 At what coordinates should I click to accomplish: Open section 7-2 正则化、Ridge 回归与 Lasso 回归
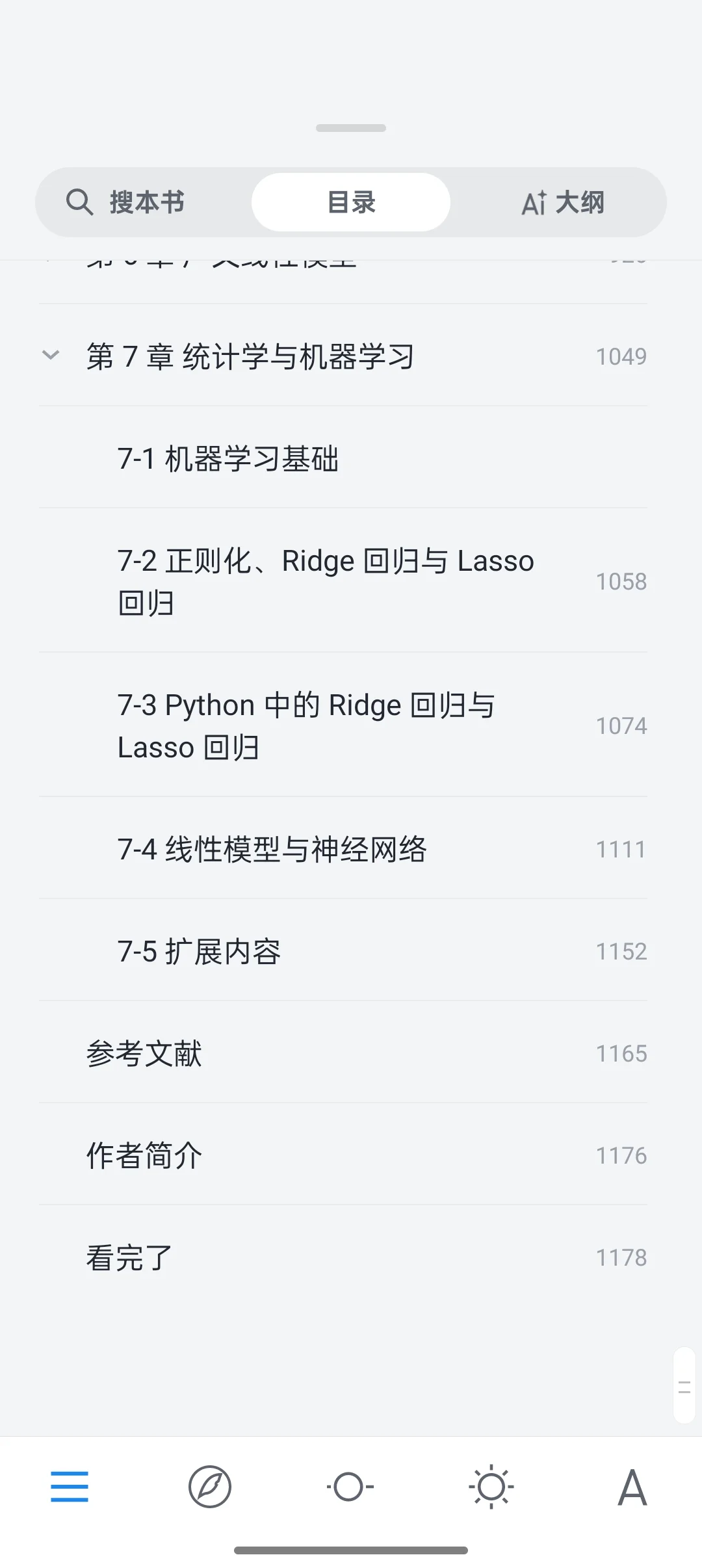pos(343,581)
